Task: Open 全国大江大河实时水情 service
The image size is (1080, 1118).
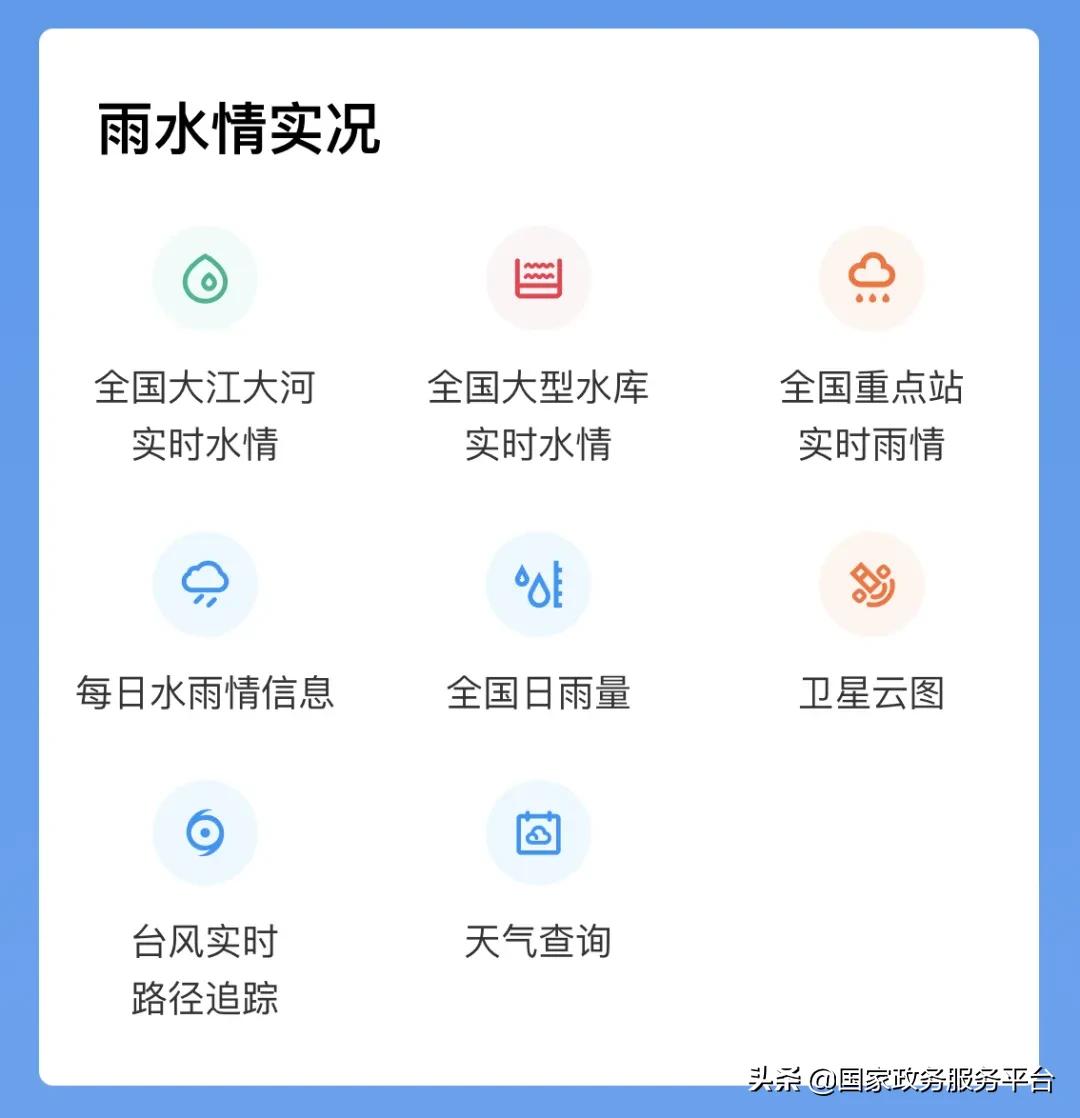Action: [x=205, y=417]
